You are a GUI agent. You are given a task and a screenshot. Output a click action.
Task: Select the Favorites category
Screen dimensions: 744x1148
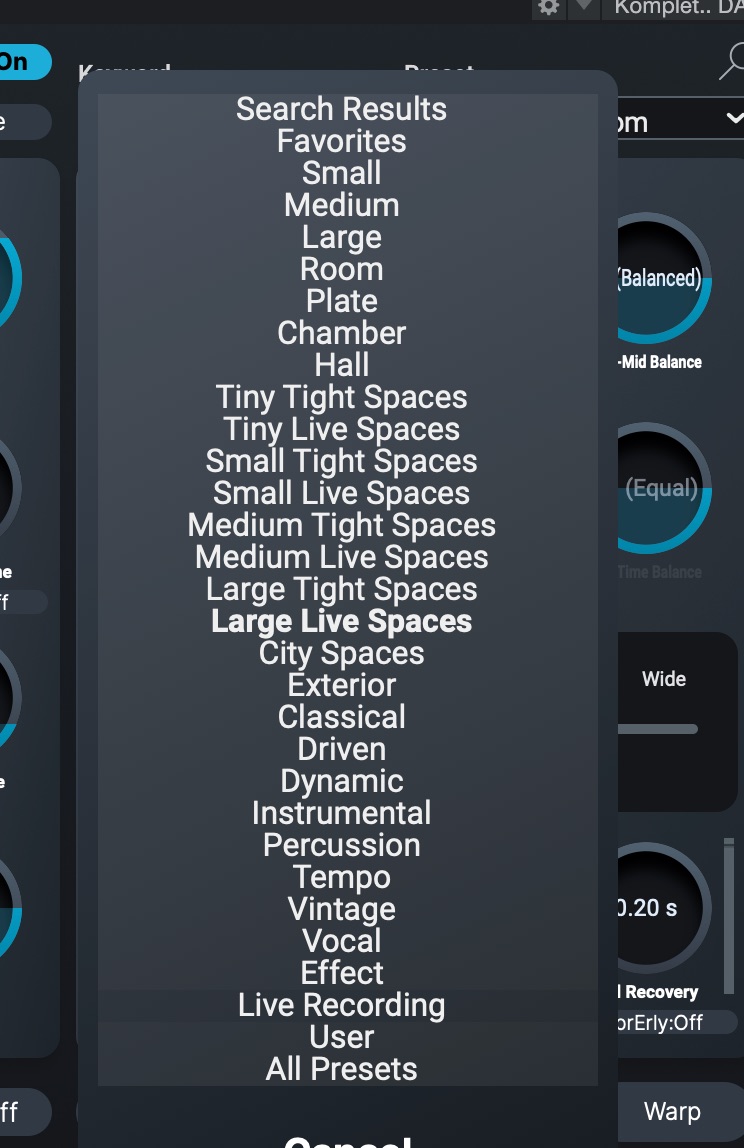pyautogui.click(x=342, y=141)
